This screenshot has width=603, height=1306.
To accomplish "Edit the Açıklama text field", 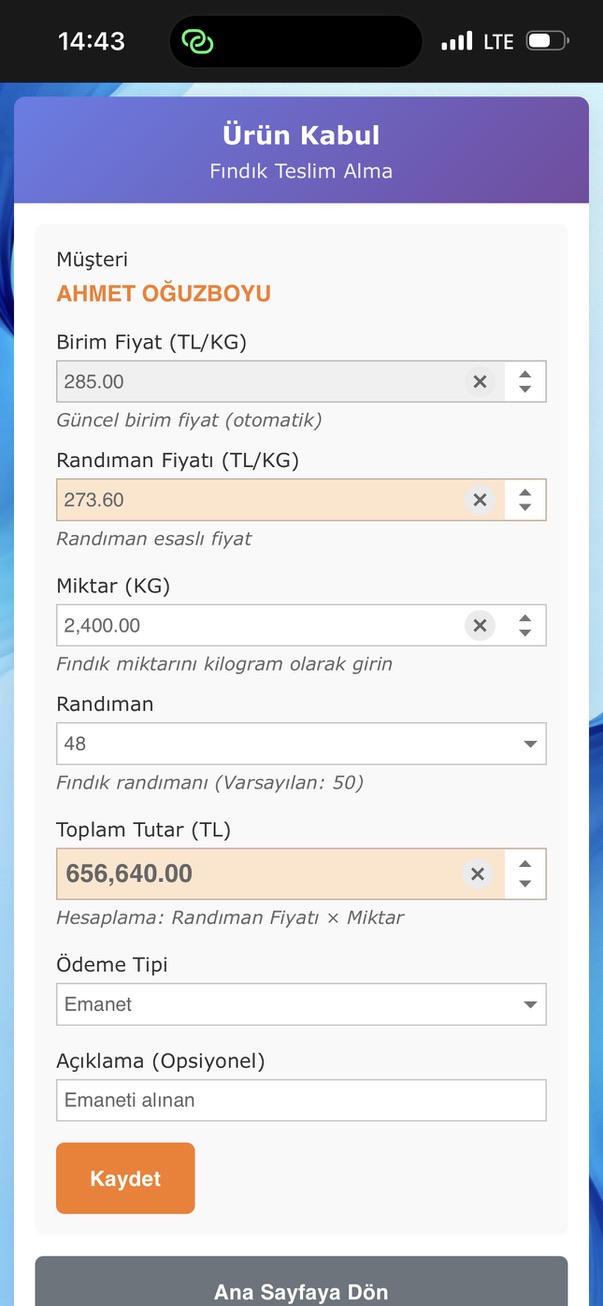I will (x=301, y=1100).
